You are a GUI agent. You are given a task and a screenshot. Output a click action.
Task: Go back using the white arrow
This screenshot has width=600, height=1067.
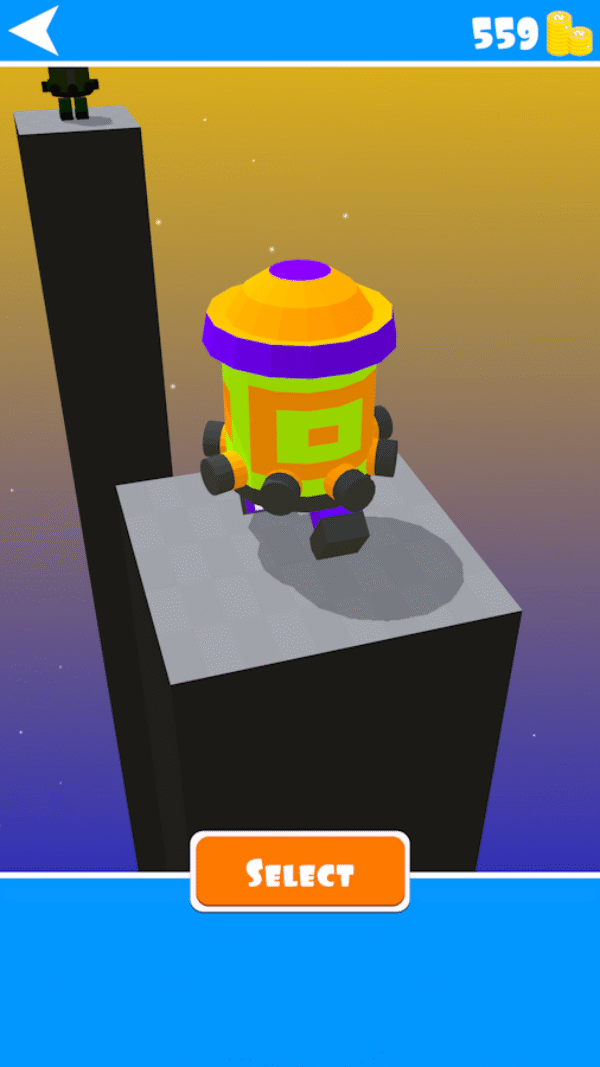tap(35, 30)
